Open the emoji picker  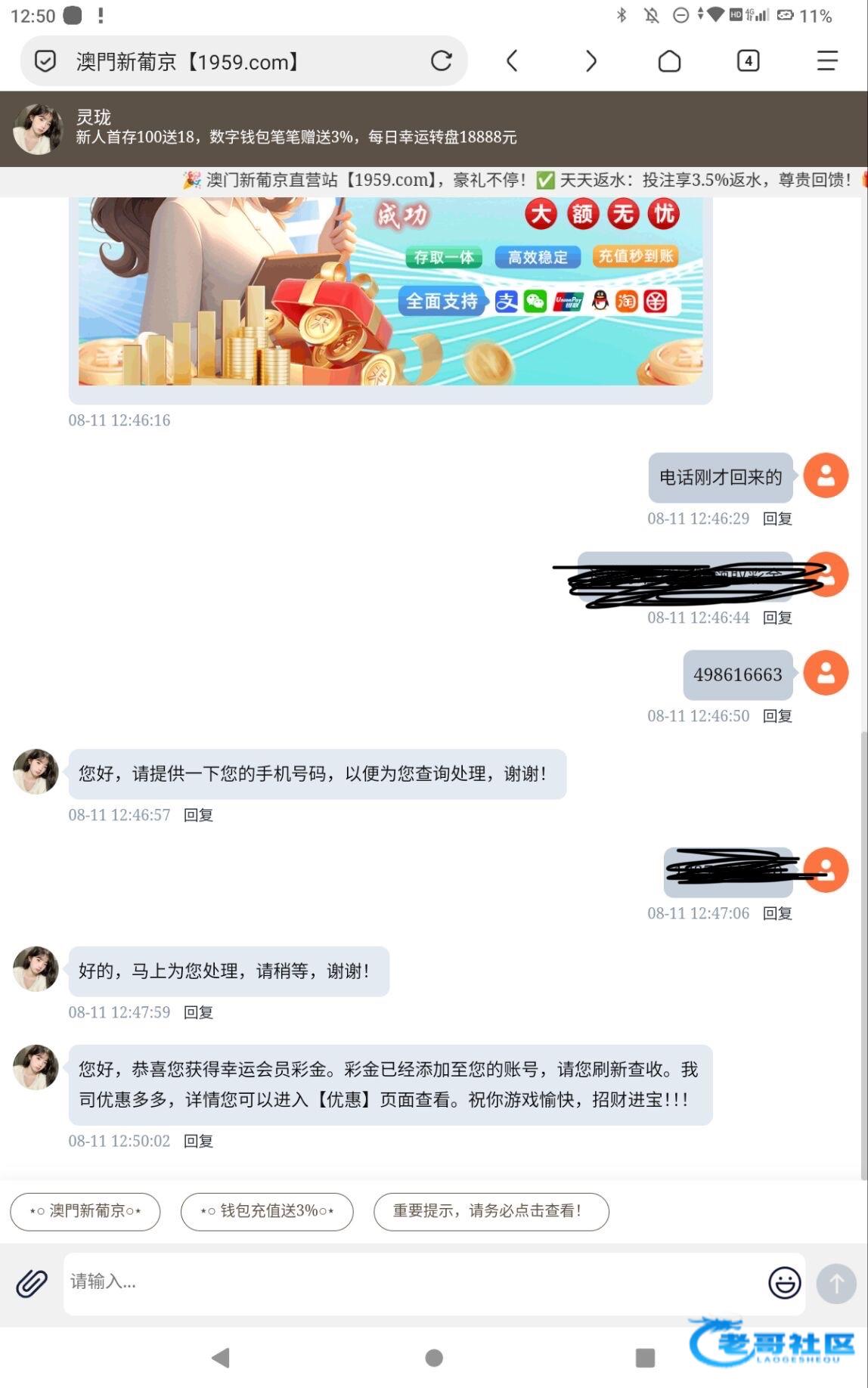(784, 1283)
